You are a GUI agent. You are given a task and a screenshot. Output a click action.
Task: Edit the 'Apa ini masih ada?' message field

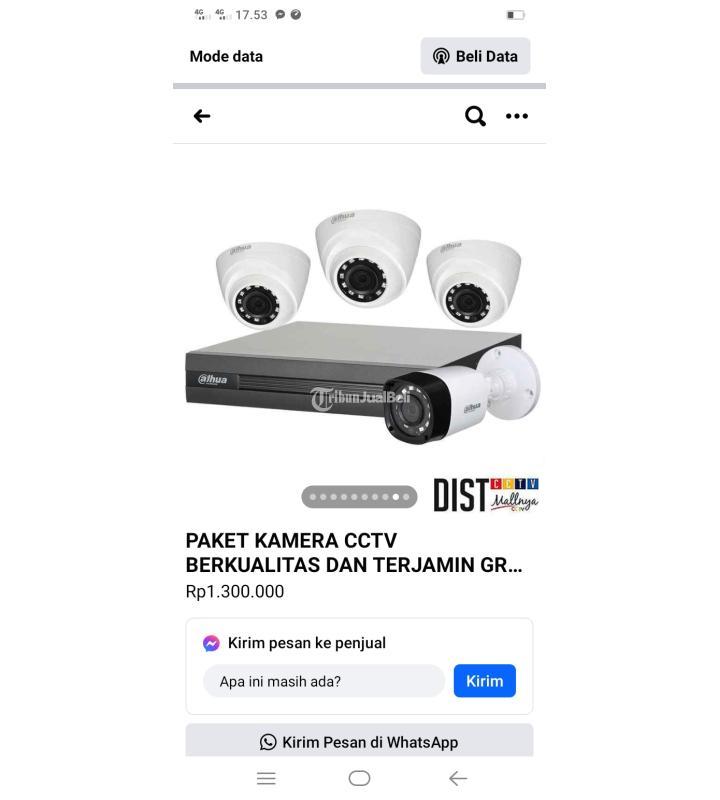(323, 681)
